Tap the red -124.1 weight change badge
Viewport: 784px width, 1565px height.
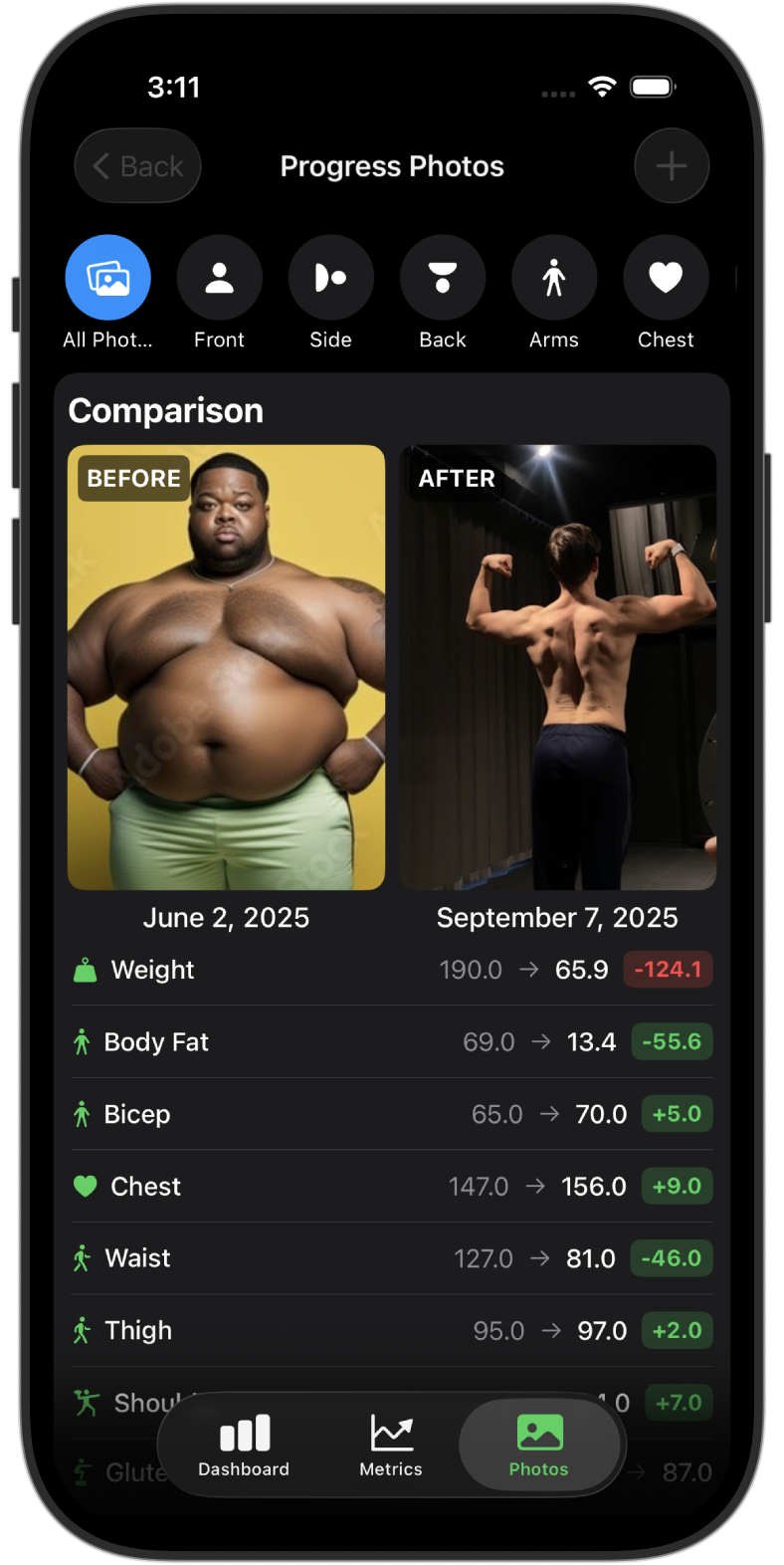(x=668, y=969)
